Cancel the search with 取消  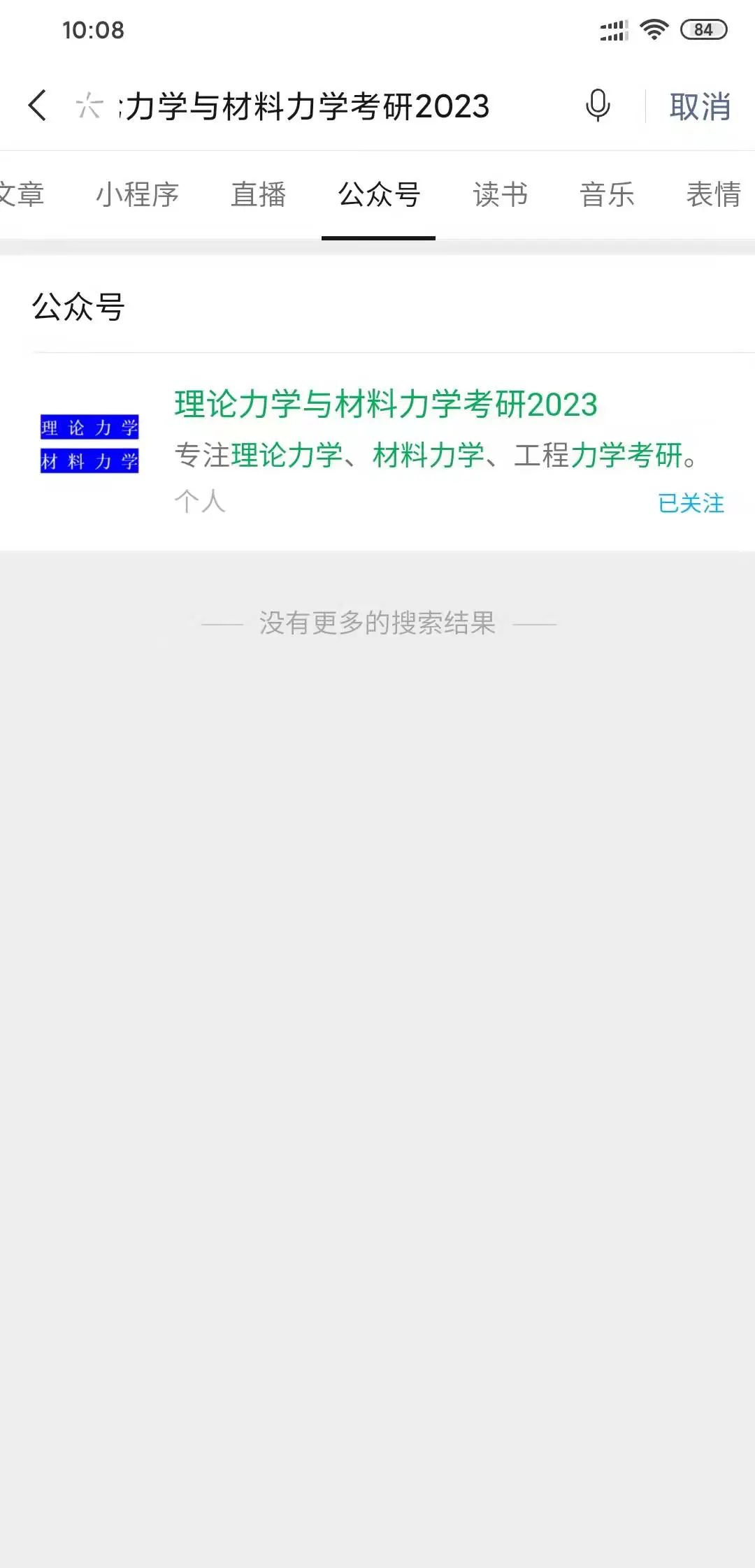point(700,106)
